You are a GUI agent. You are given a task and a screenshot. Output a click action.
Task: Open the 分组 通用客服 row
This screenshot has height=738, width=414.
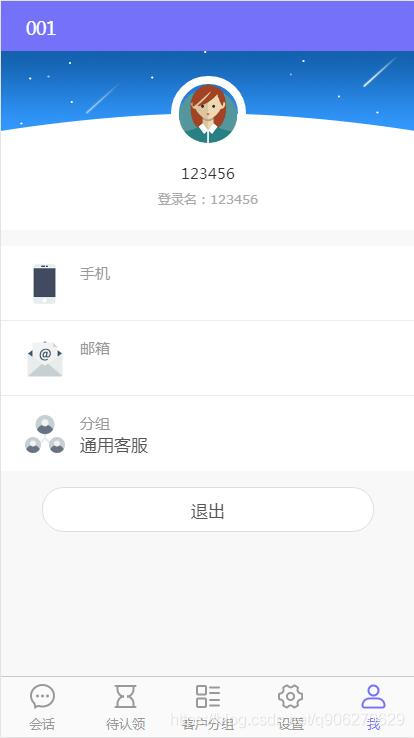(207, 433)
